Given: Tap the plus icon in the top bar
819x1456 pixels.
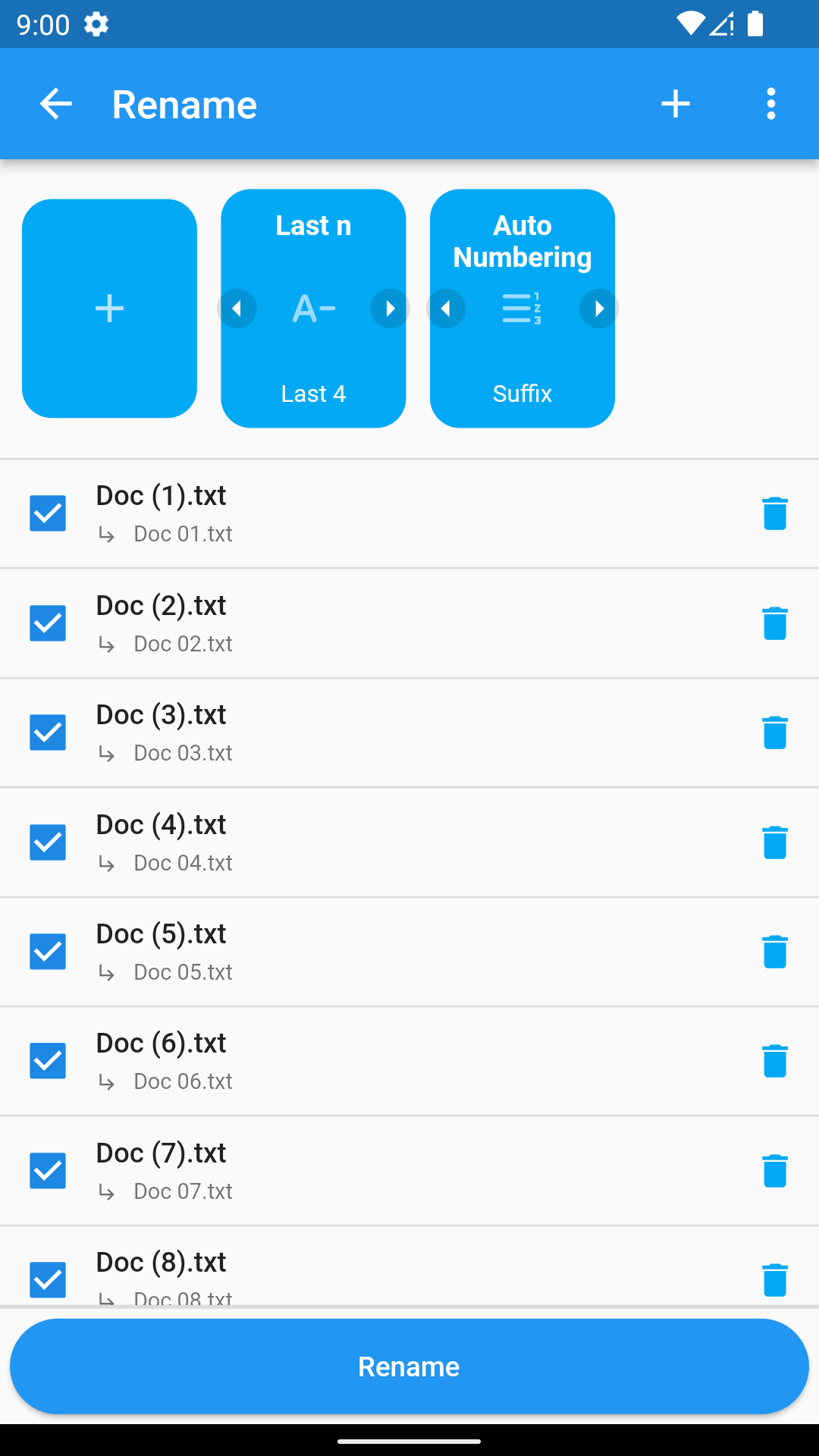Looking at the screenshot, I should [x=676, y=104].
